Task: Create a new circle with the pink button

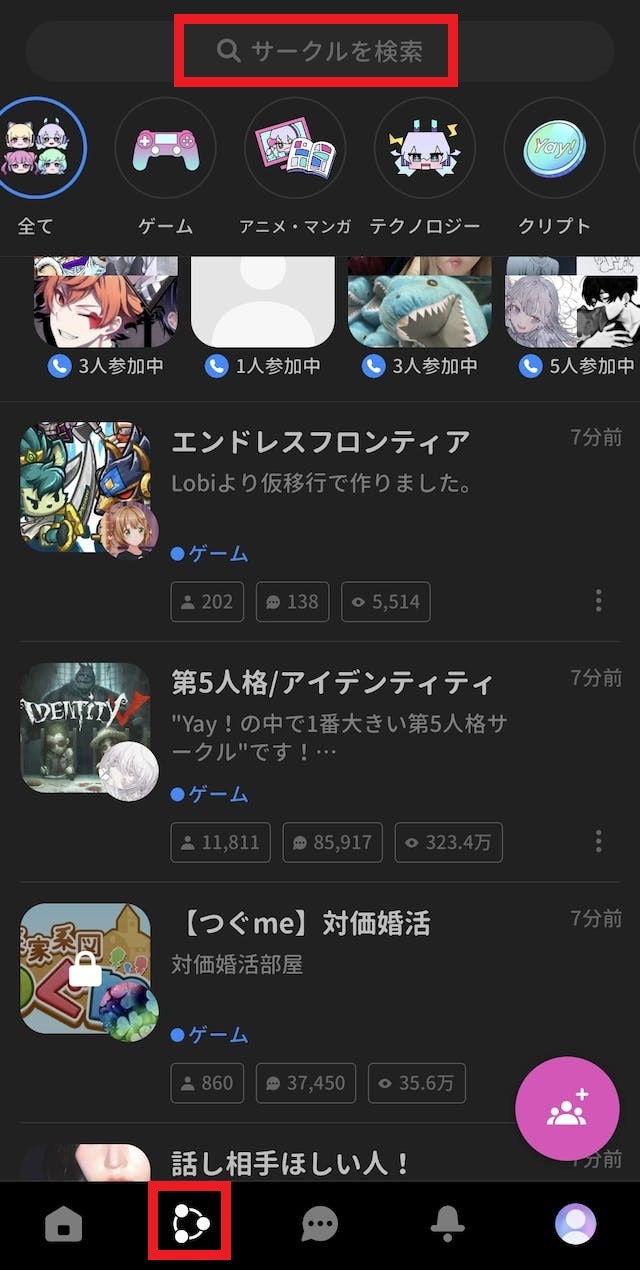Action: (567, 1108)
